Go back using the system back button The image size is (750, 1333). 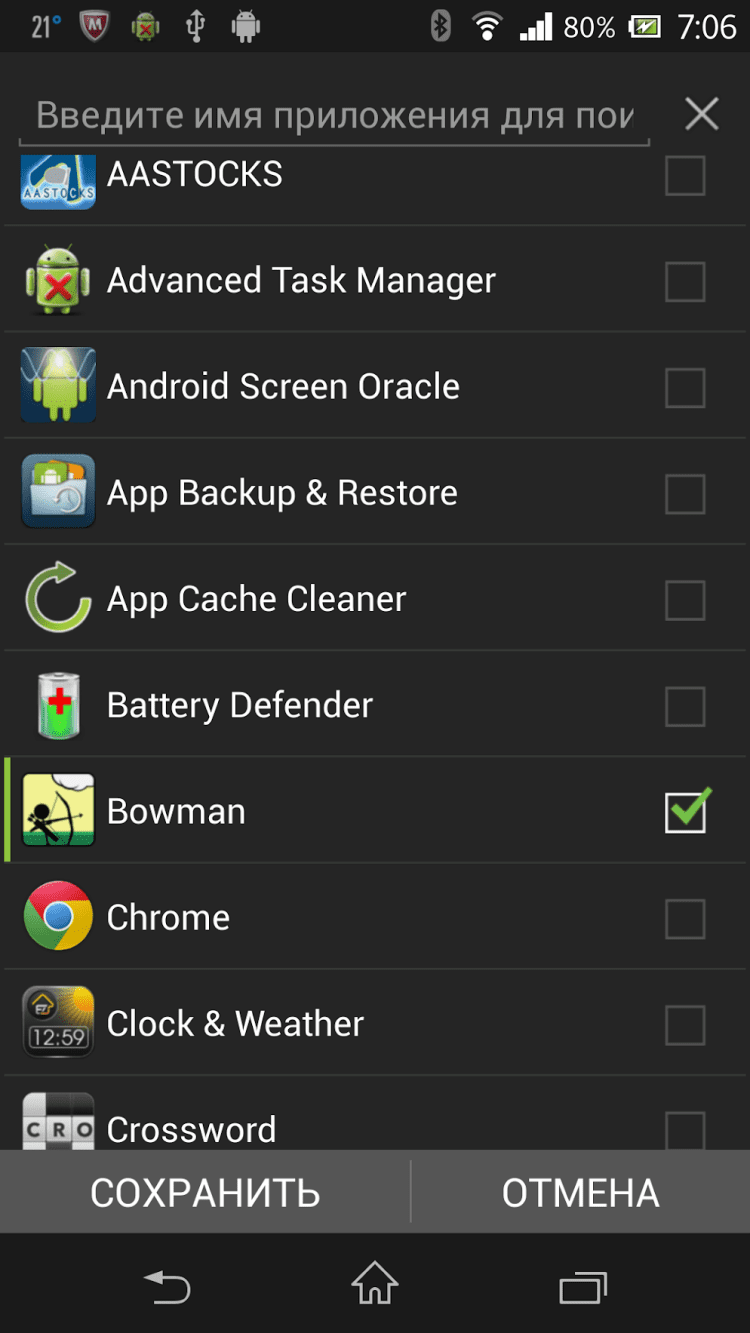(167, 1286)
